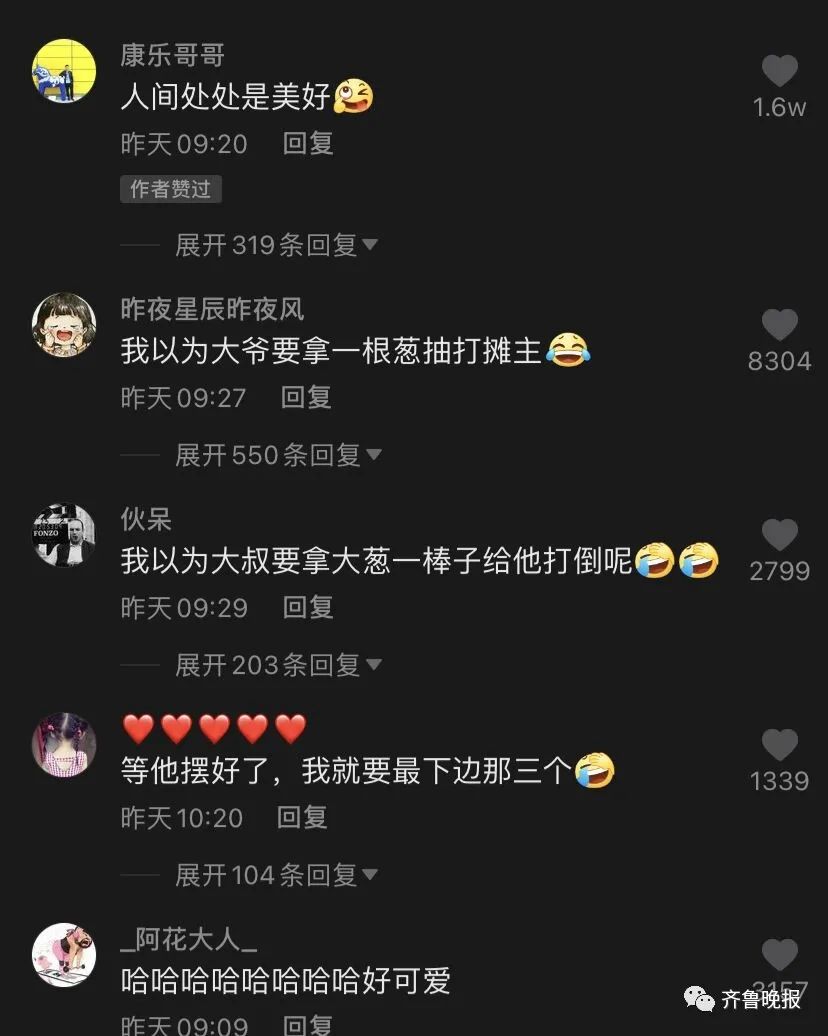Like 康乐哥哥's comment
Viewport: 828px width, 1036px height.
point(779,72)
